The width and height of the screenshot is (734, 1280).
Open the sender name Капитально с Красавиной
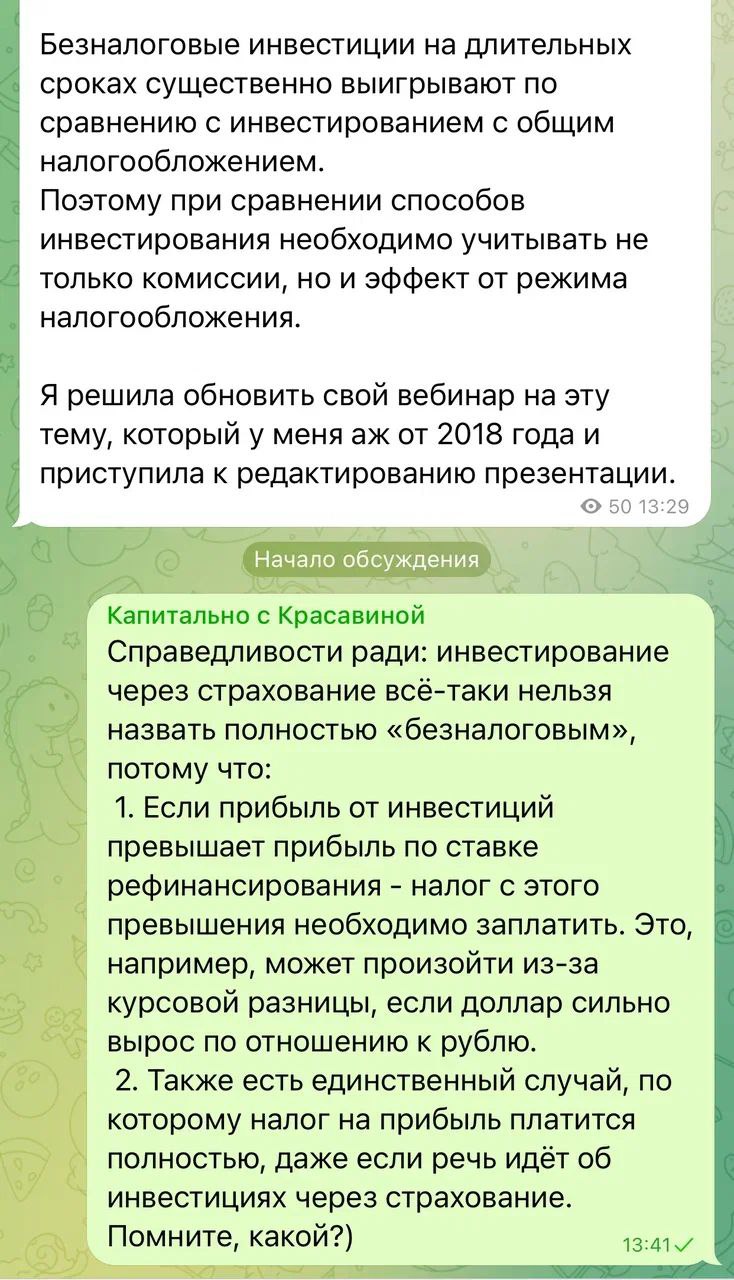coord(266,615)
